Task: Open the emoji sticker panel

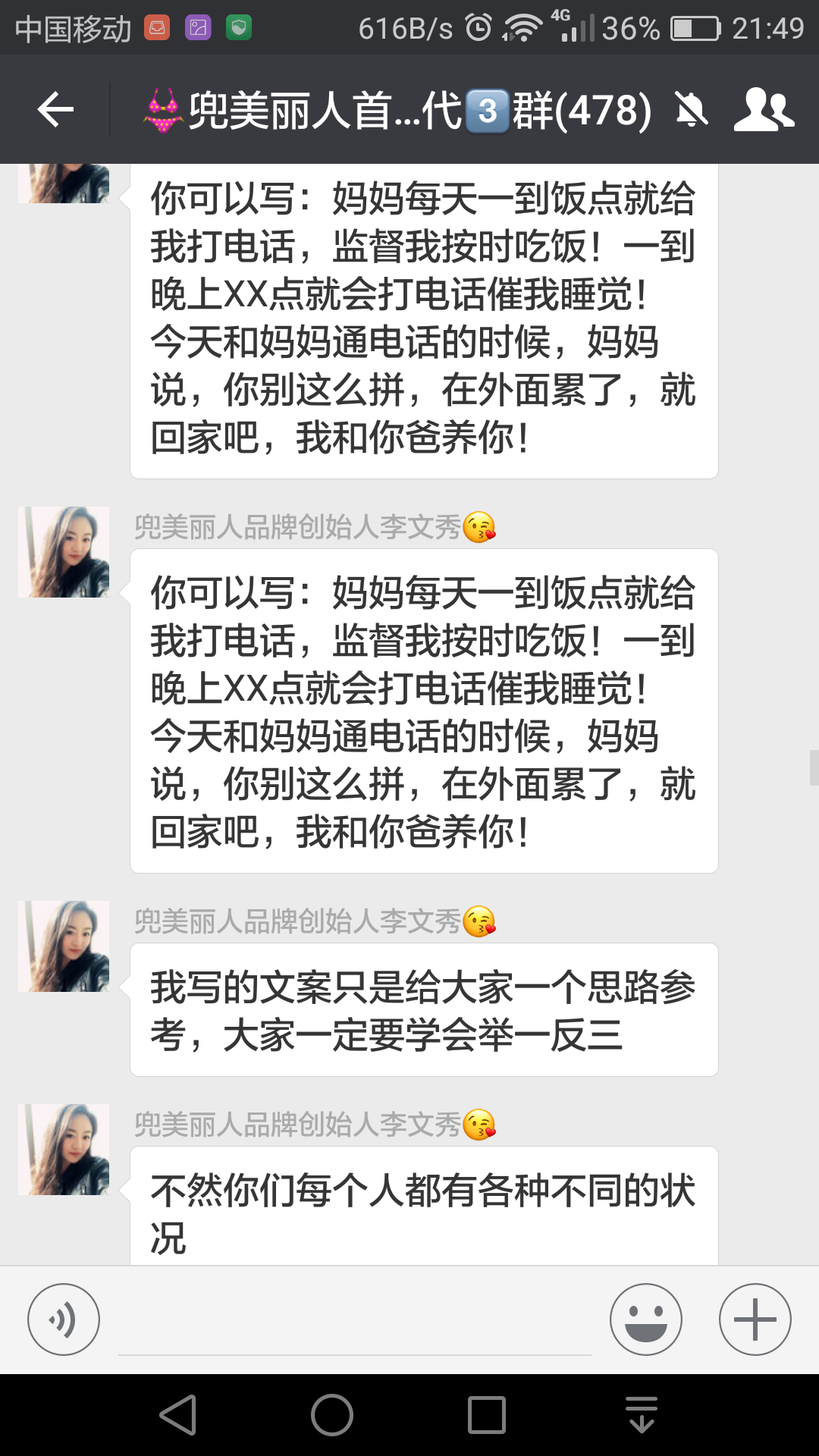Action: coord(645,1319)
